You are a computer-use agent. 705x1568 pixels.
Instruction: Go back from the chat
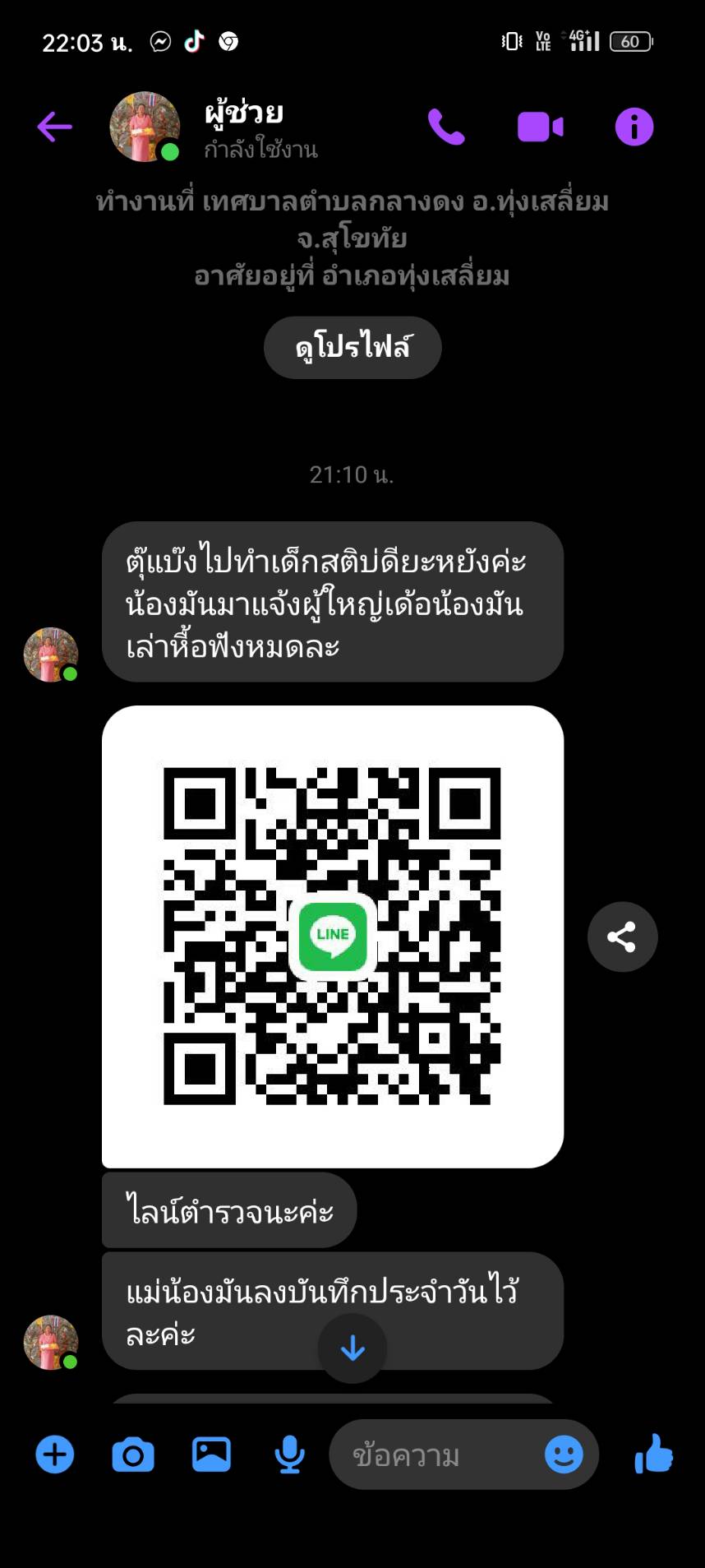[55, 127]
